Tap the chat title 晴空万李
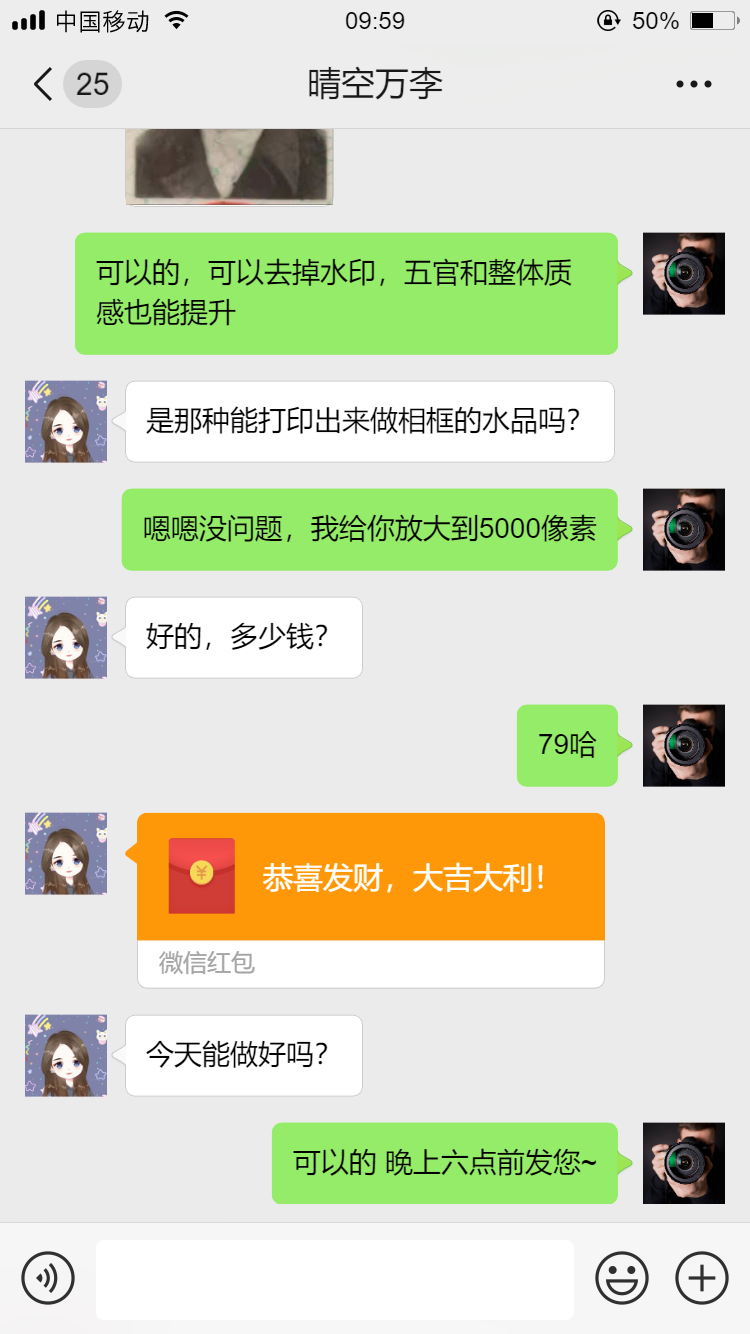Screen dimensions: 750x1334 click(x=375, y=84)
